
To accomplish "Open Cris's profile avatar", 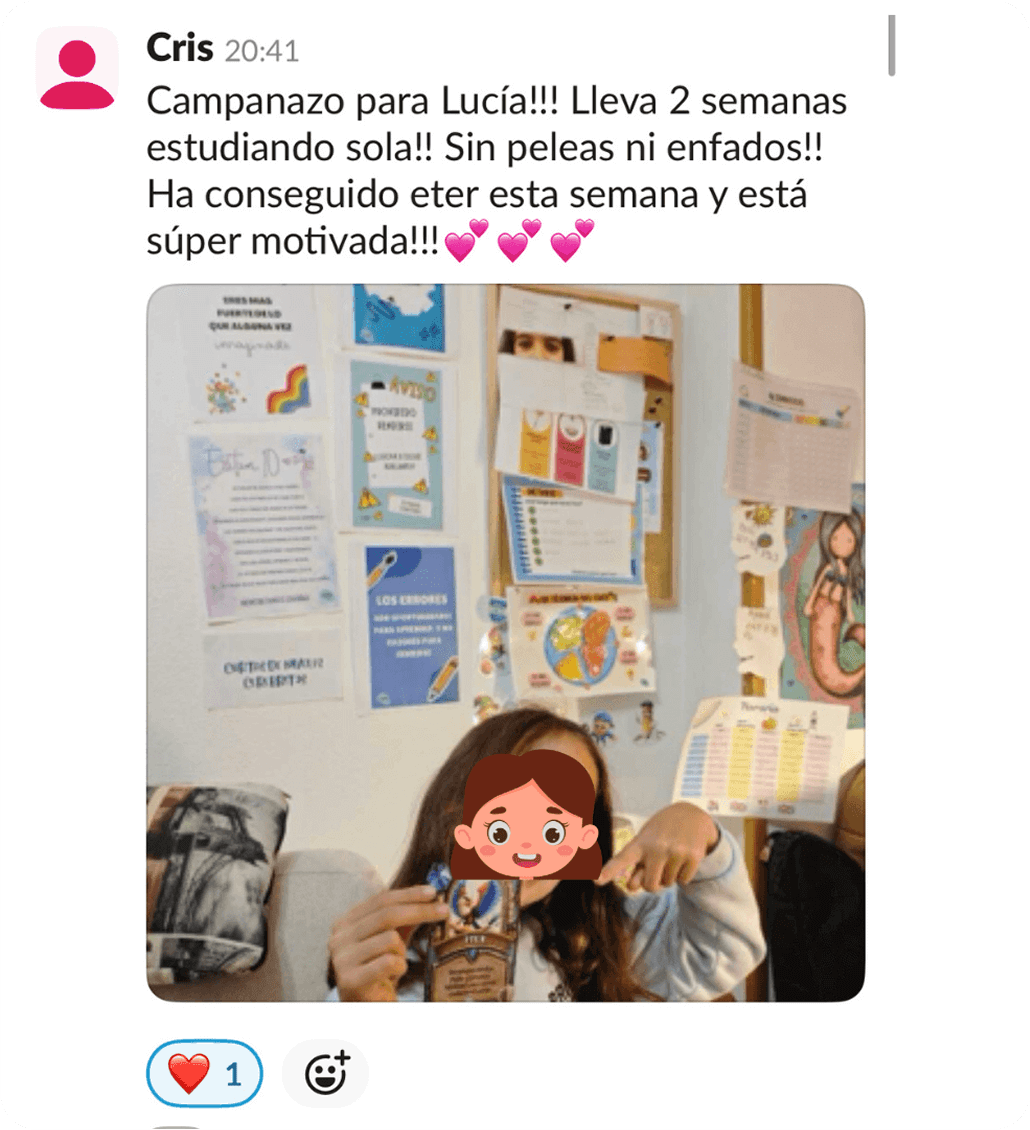I will 77,68.
